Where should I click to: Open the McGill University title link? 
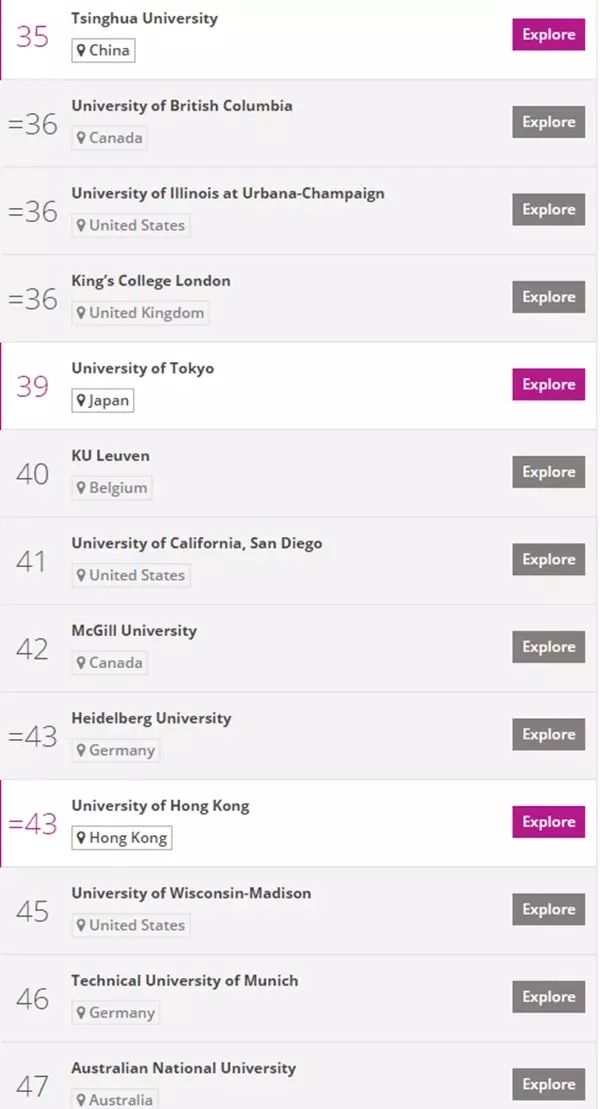[x=134, y=631]
